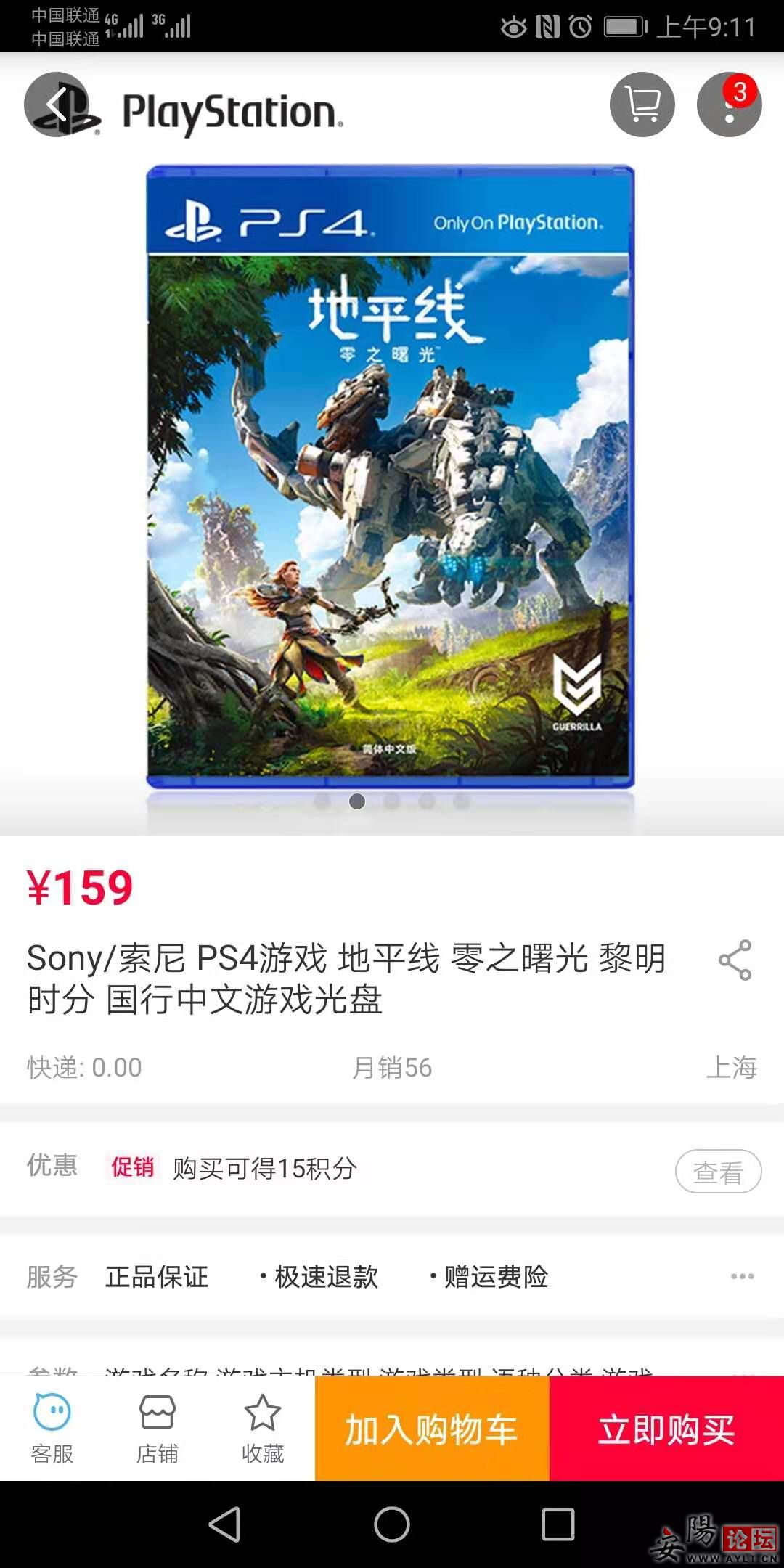Go back using the top-left arrow
The width and height of the screenshot is (784, 1568).
(57, 105)
